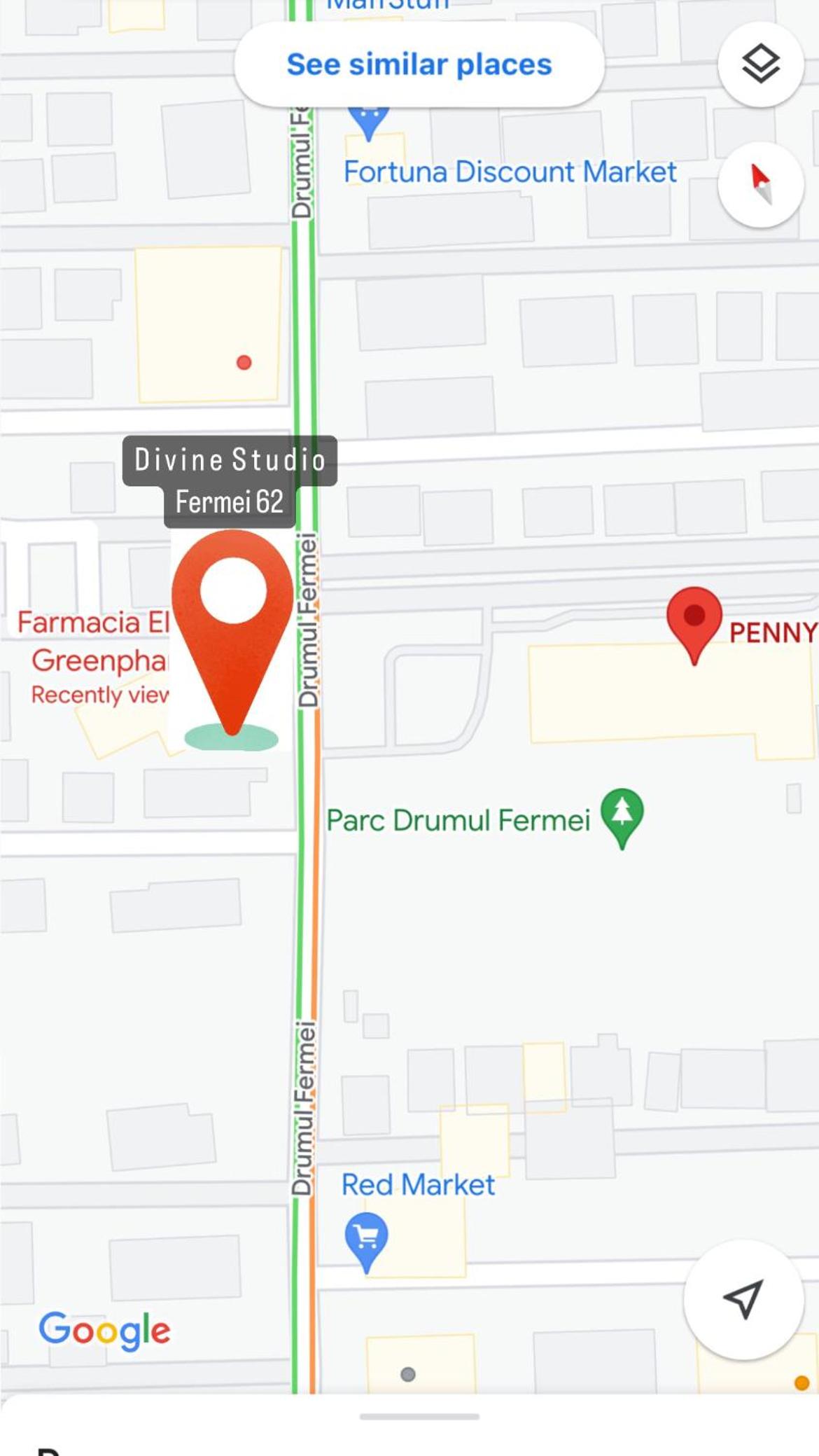
Task: Open Parc Drumul Fermei park marker
Action: click(x=622, y=818)
